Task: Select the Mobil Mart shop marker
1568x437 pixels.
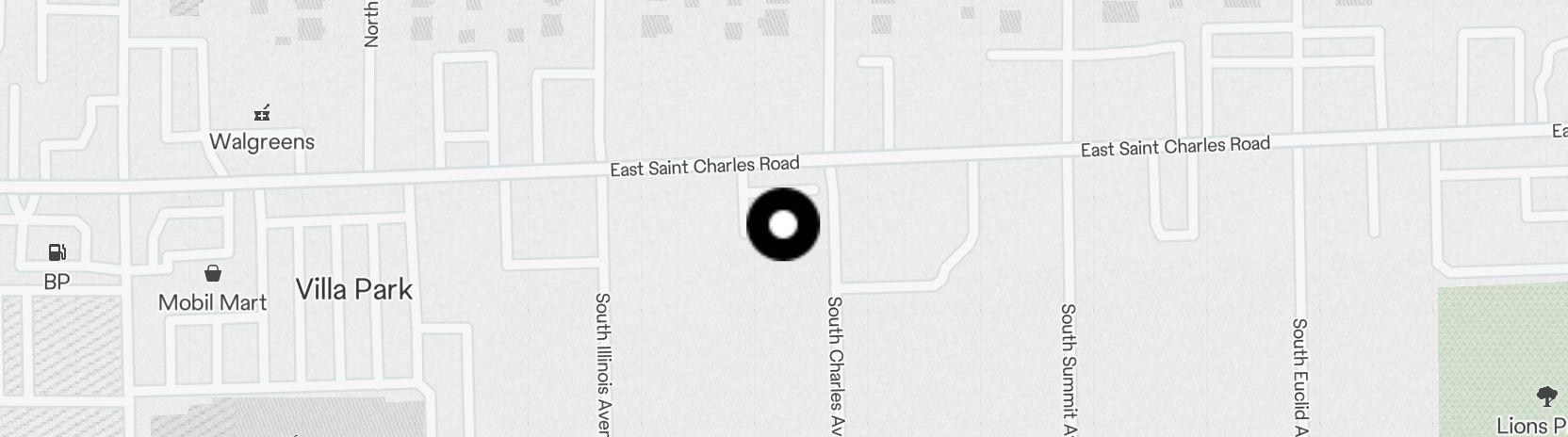Action: click(213, 273)
